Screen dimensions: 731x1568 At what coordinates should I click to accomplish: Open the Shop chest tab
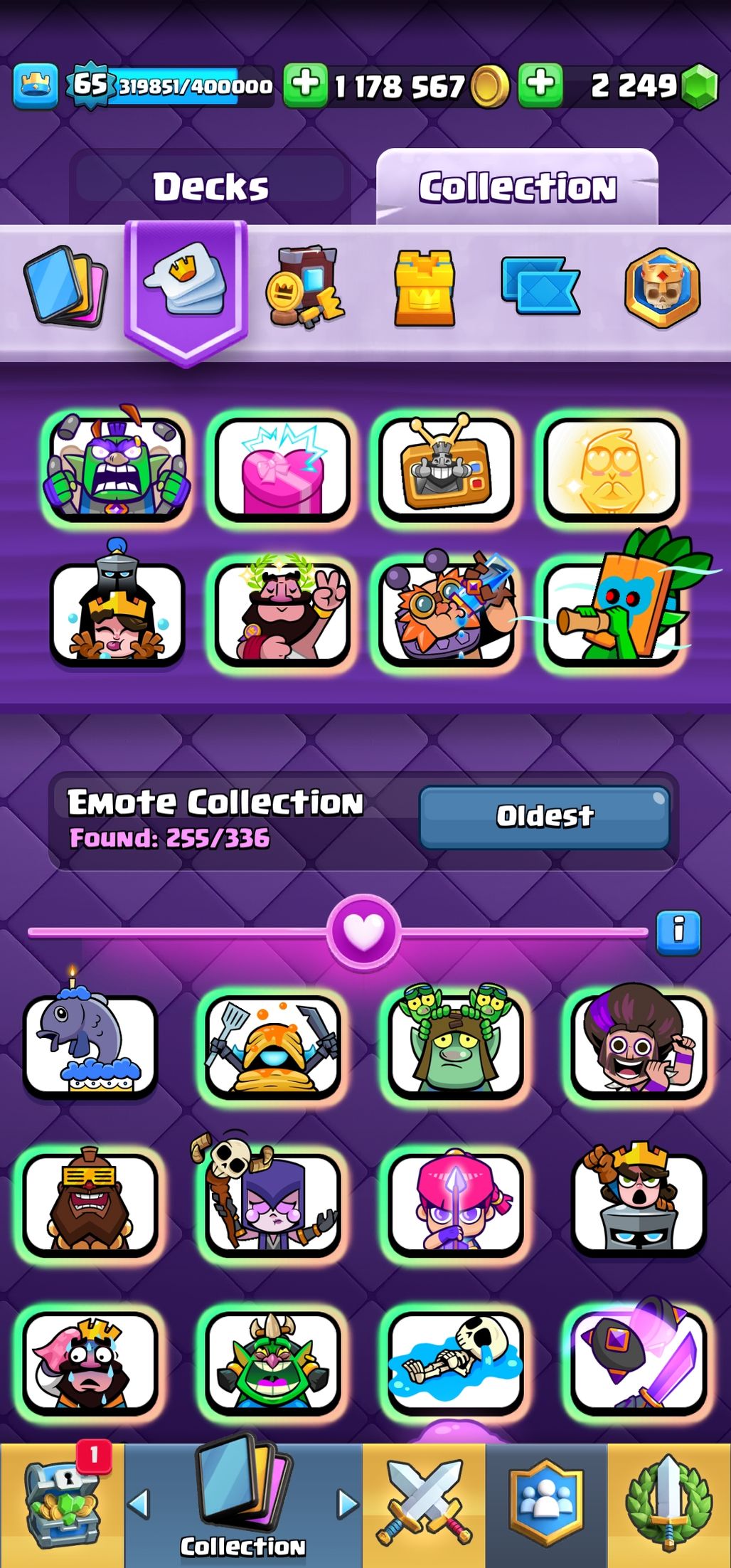pos(62,1505)
